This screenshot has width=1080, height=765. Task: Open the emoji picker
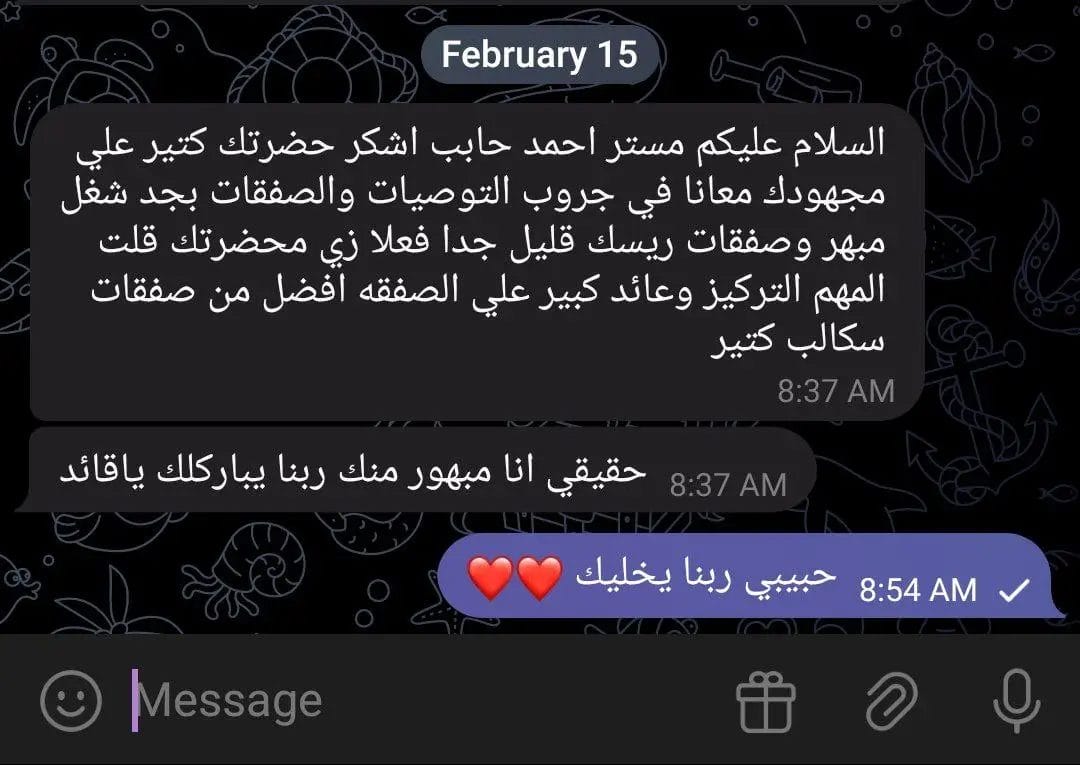pos(71,700)
